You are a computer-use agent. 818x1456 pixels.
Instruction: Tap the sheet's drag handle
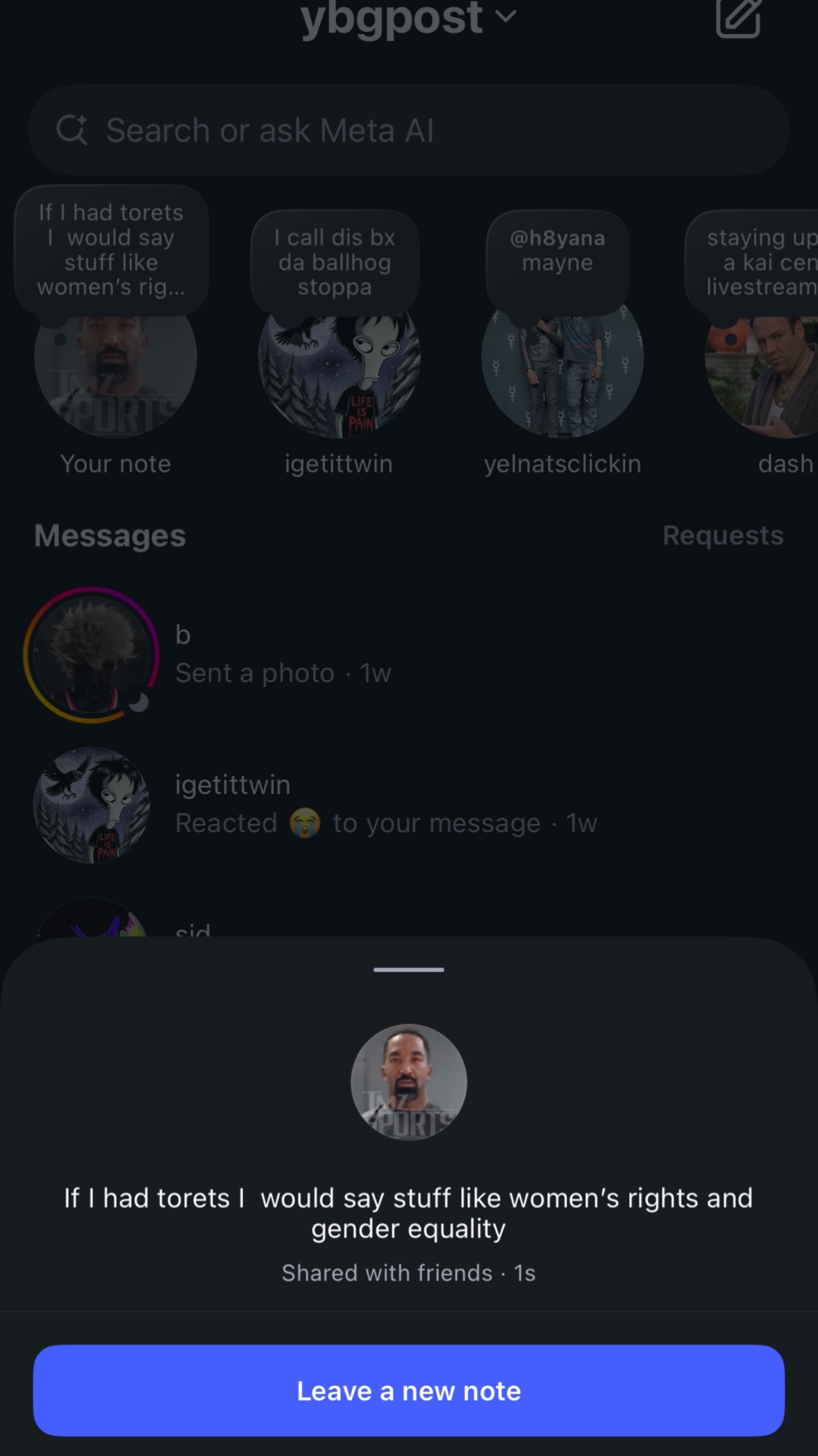pos(408,969)
